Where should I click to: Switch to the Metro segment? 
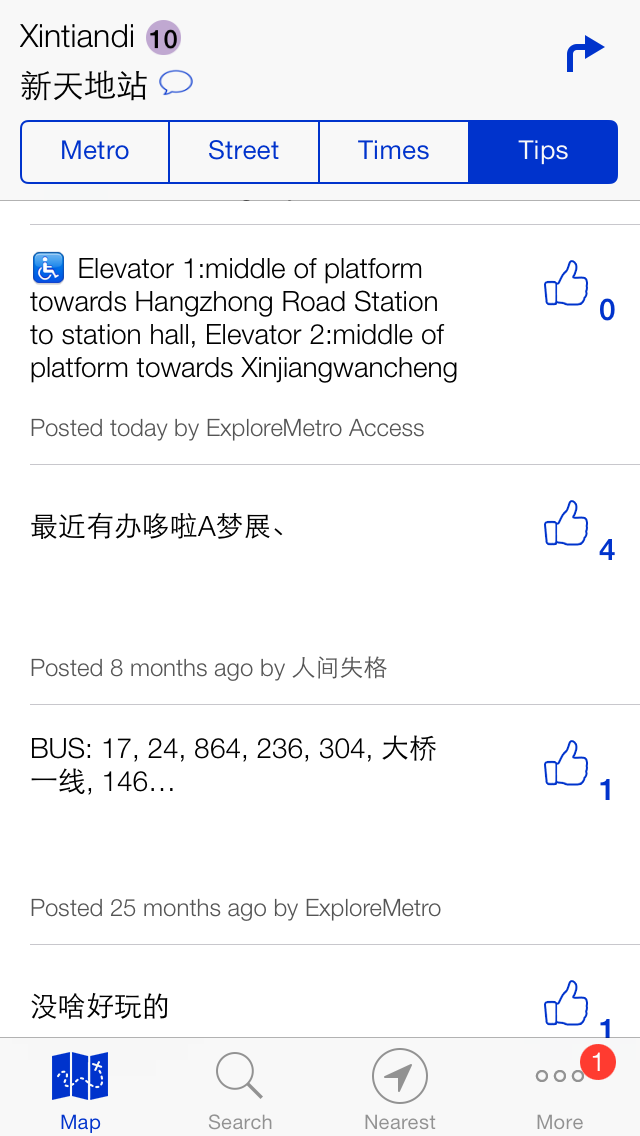94,151
